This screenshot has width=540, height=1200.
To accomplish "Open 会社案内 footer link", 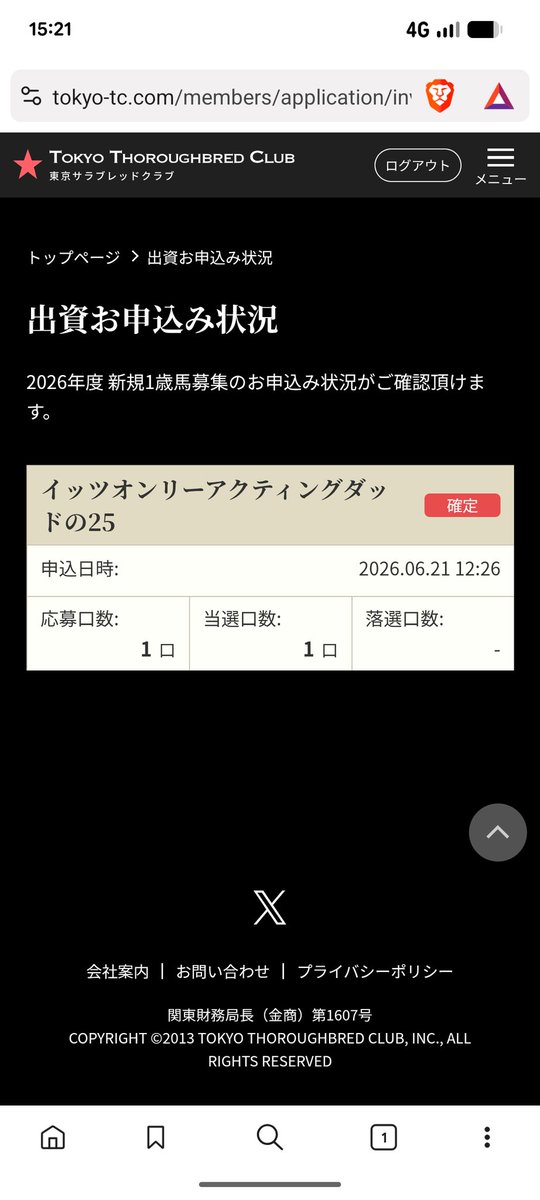I will click(118, 971).
